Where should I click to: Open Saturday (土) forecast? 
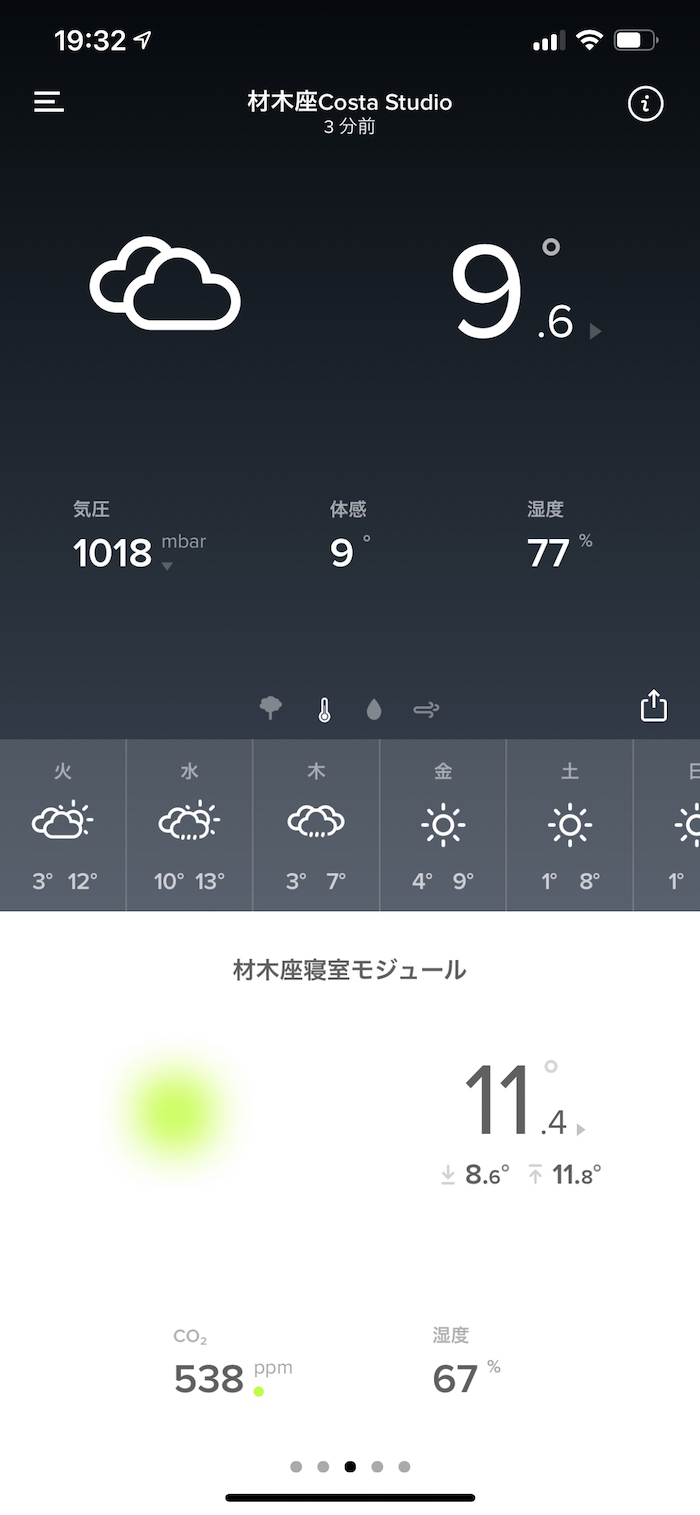569,825
